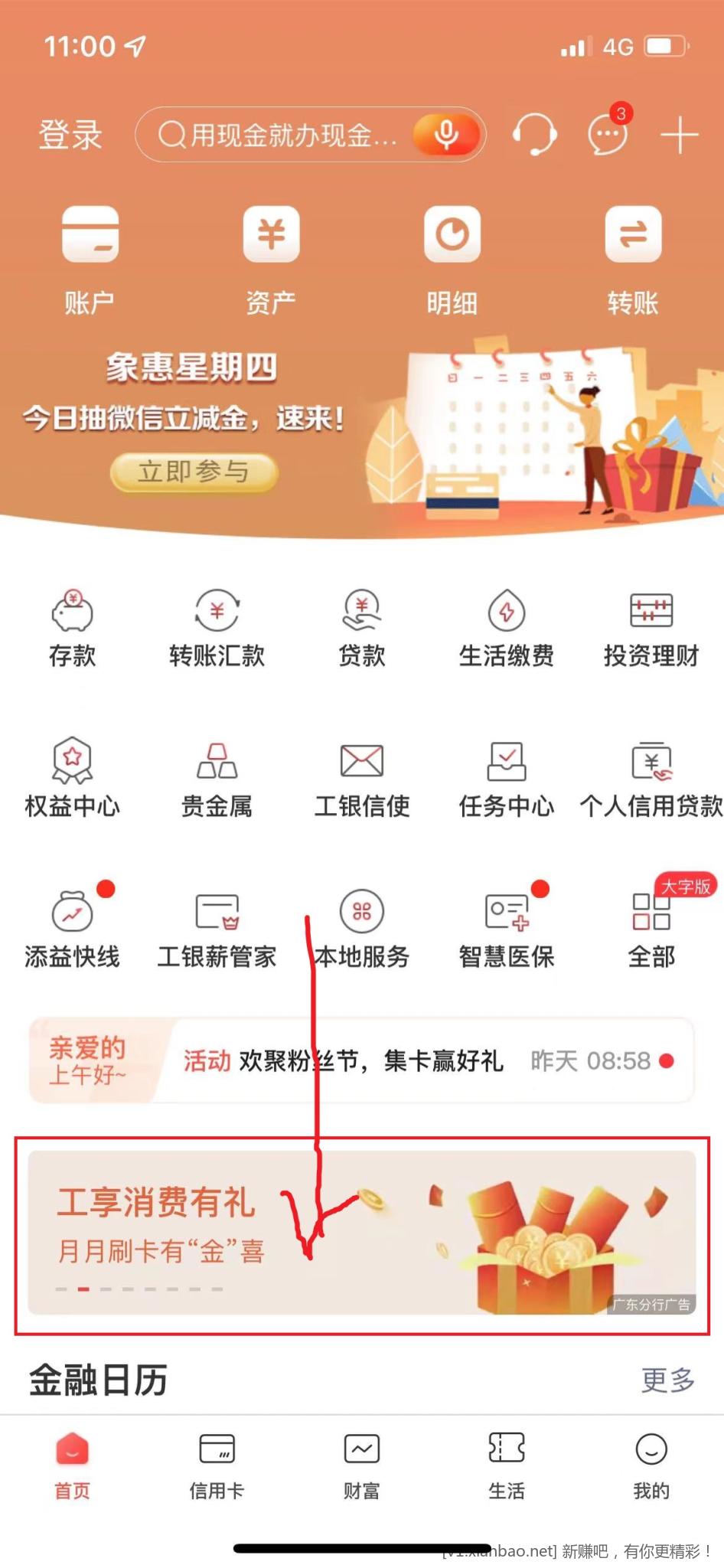The width and height of the screenshot is (724, 1568).
Task: Tap the 登录 login button
Action: [70, 136]
